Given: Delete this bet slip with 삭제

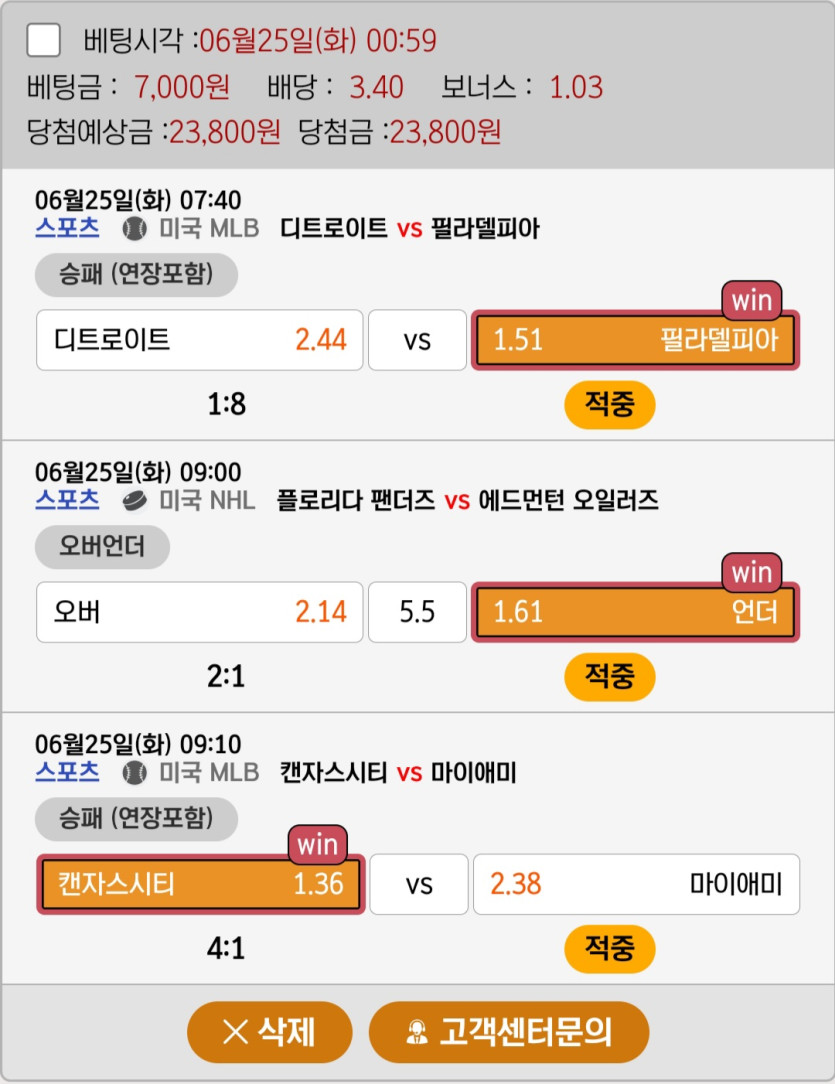Looking at the screenshot, I should pos(269,1031).
